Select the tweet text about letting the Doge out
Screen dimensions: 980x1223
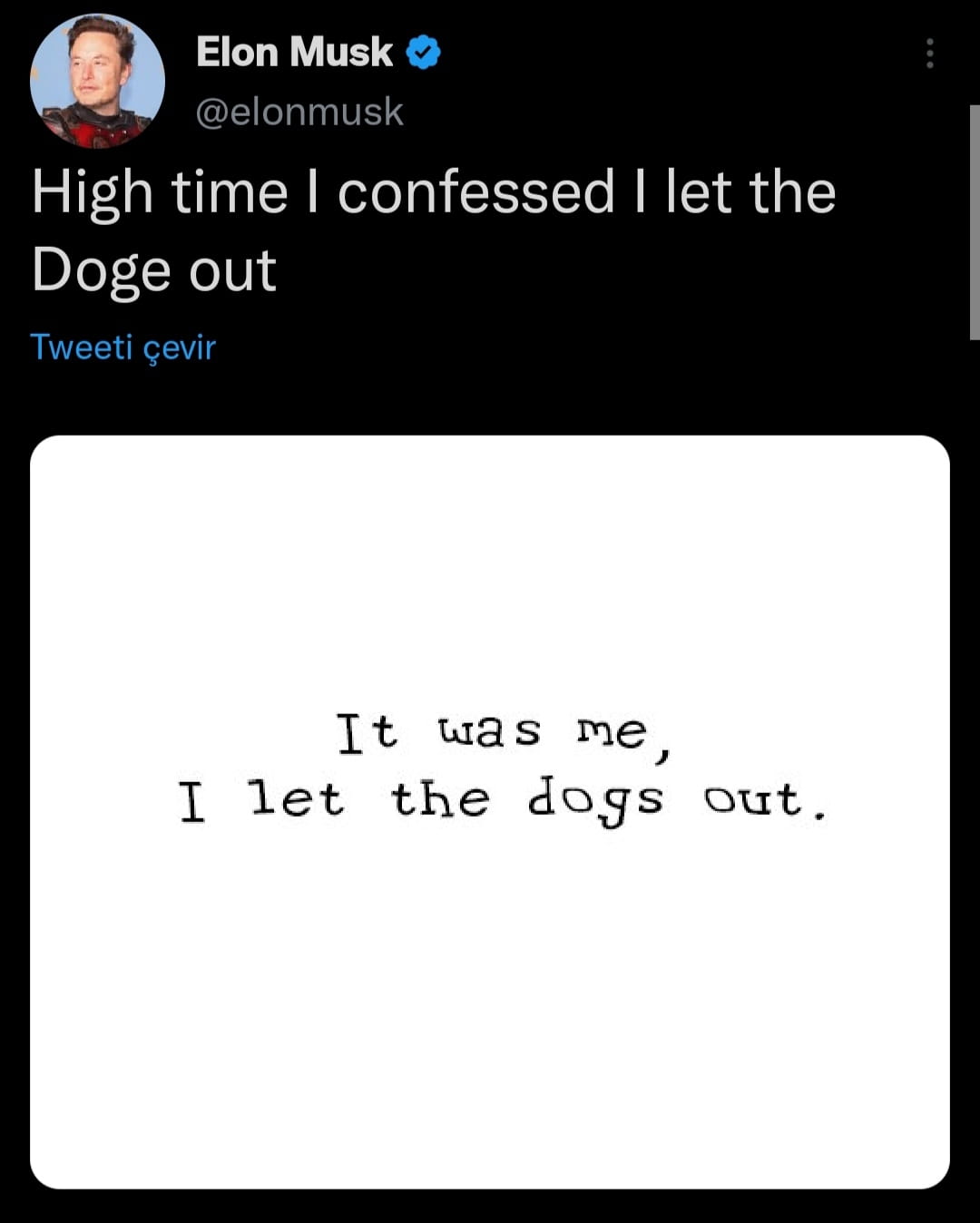coord(434,229)
